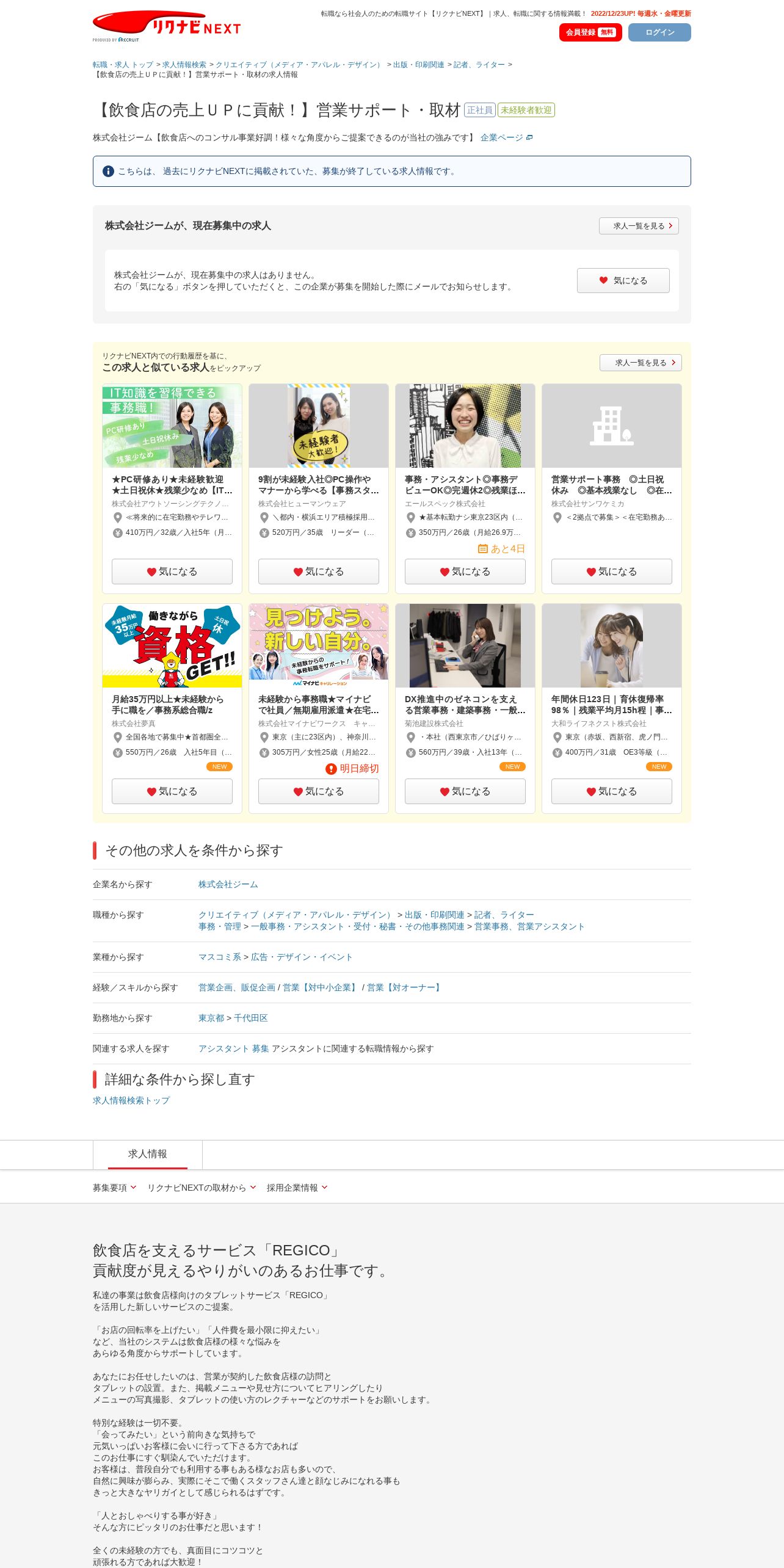Switch to the 求人情報 tab
The image size is (784, 1568).
coord(148,1154)
